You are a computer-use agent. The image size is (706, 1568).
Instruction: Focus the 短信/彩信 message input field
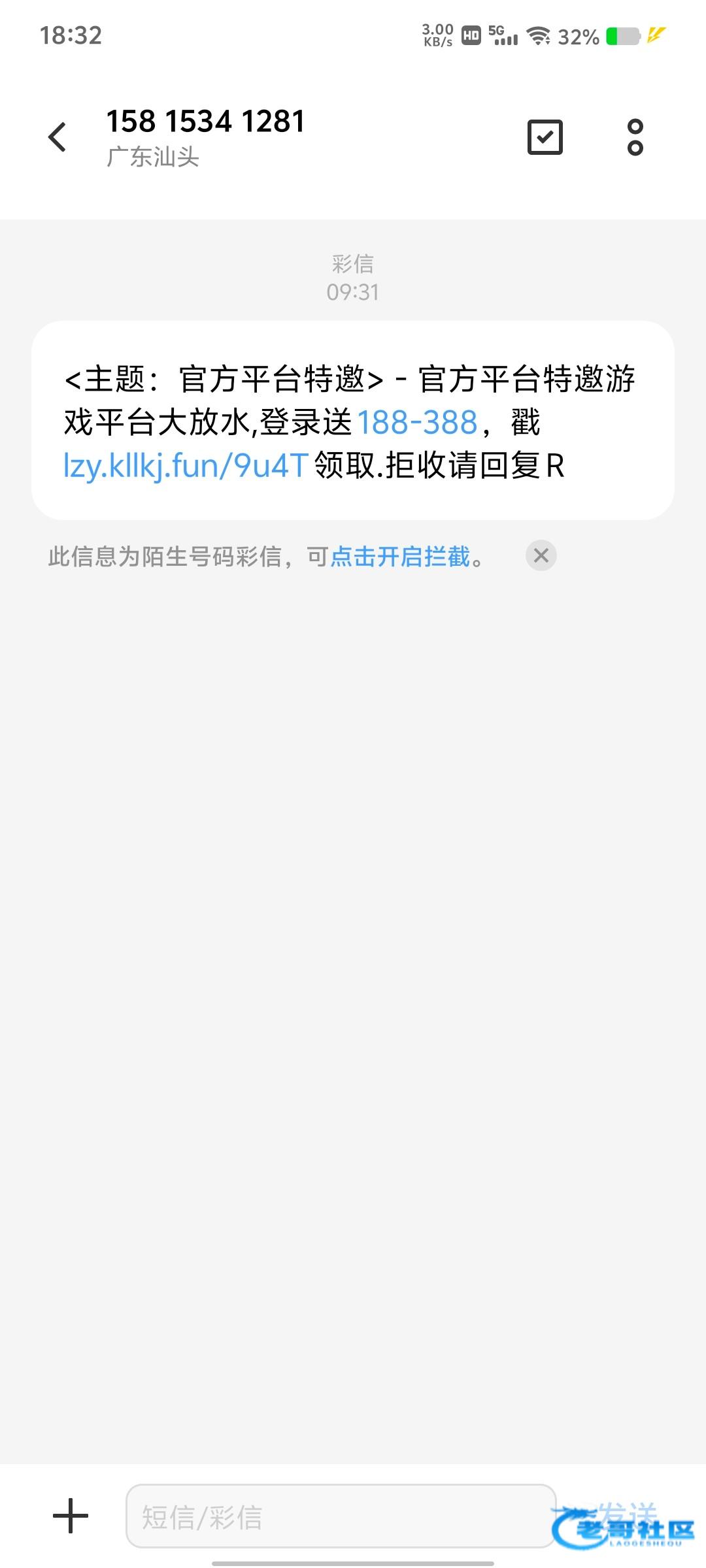(341, 1516)
